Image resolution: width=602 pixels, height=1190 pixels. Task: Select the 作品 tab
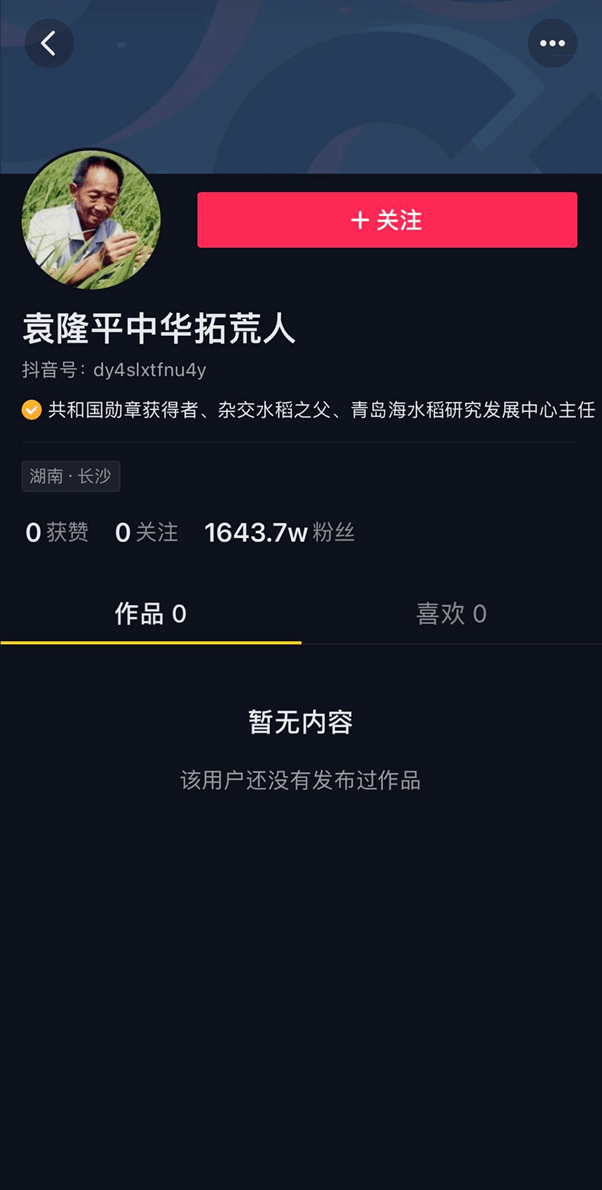click(x=151, y=614)
